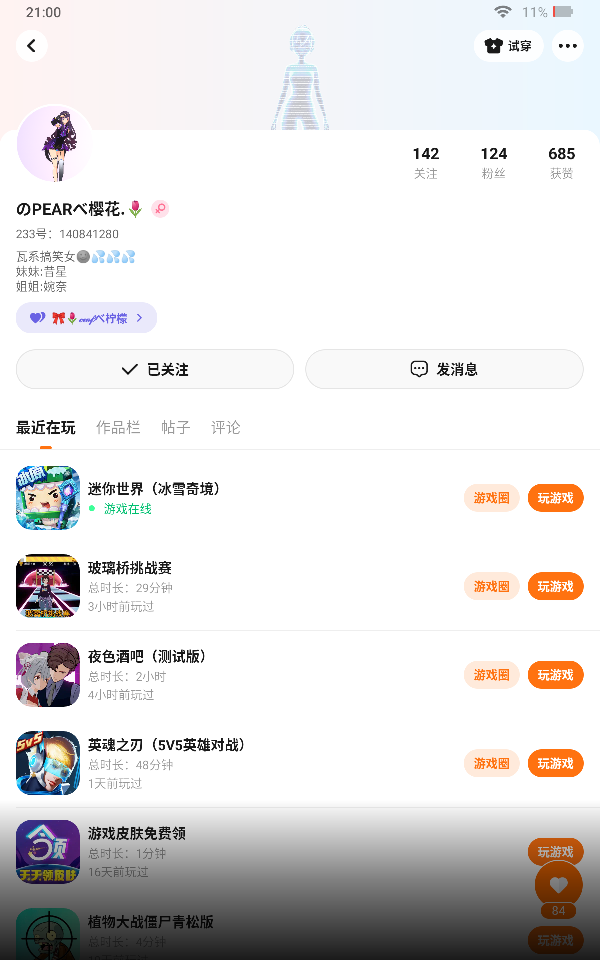This screenshot has height=960, width=600.
Task: Open 游戏圈 for 英魂之刃
Action: coord(491,763)
